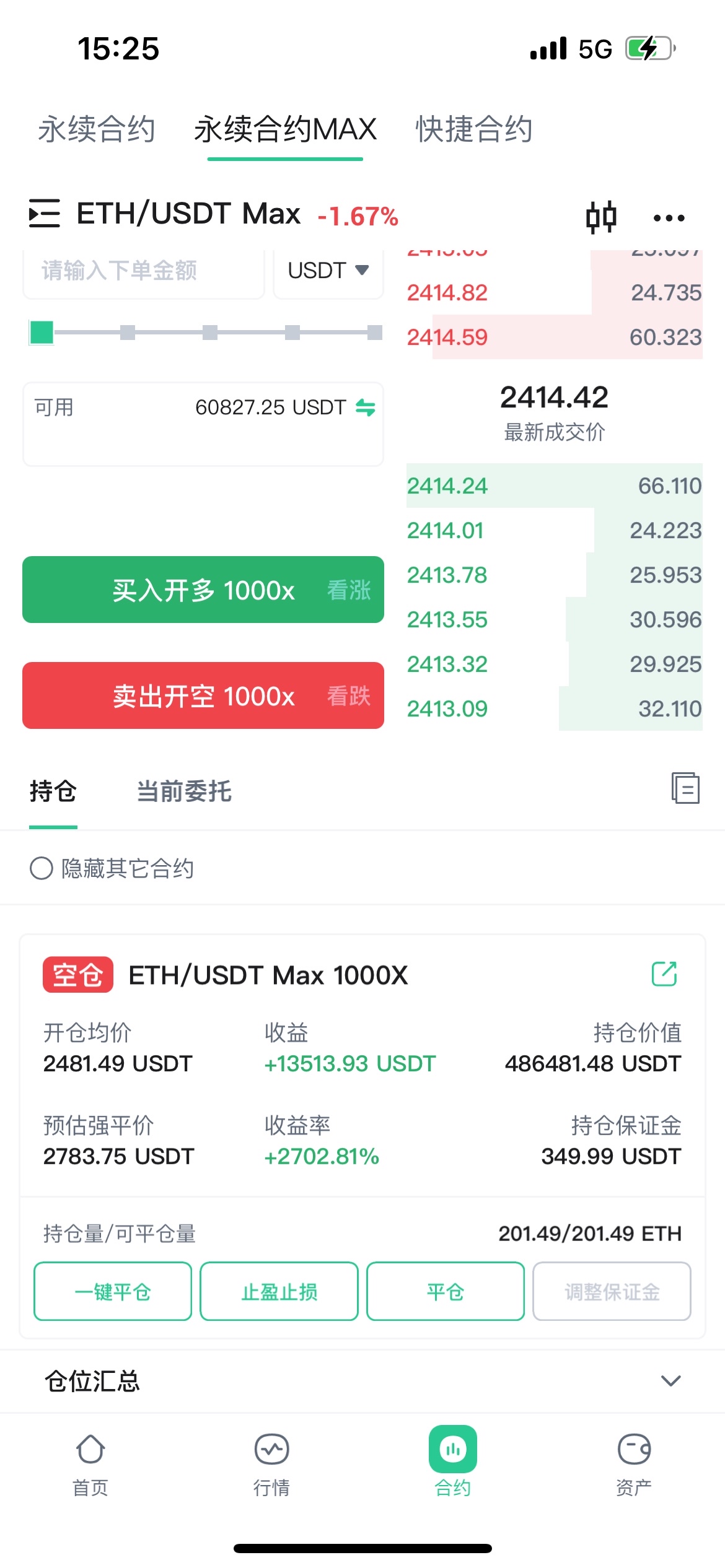Screen dimensions: 725x1568
Task: Tap 买入开多 1000x button
Action: point(203,590)
